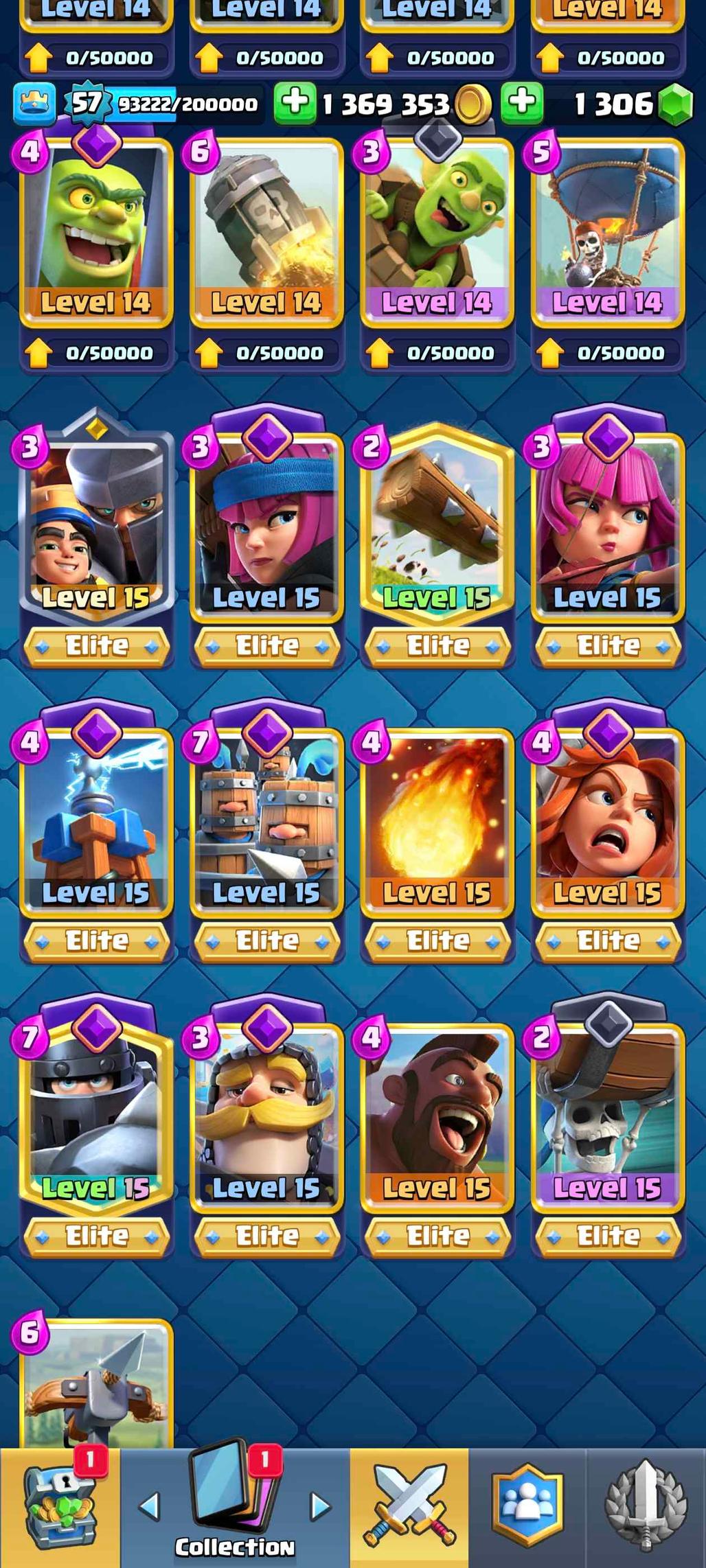This screenshot has height=1568, width=706.
Task: Open the events sword and laurel tab
Action: (x=646, y=1508)
